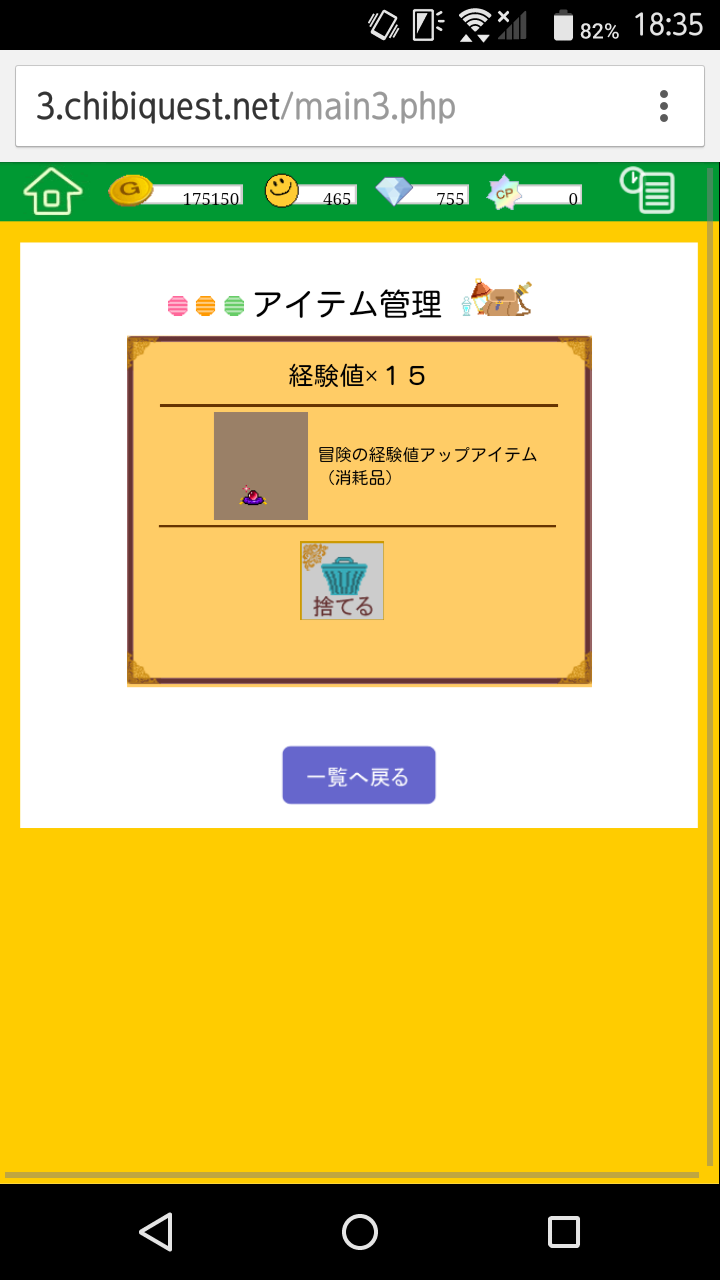
Task: Open the list menu icon with clock
Action: pos(647,190)
